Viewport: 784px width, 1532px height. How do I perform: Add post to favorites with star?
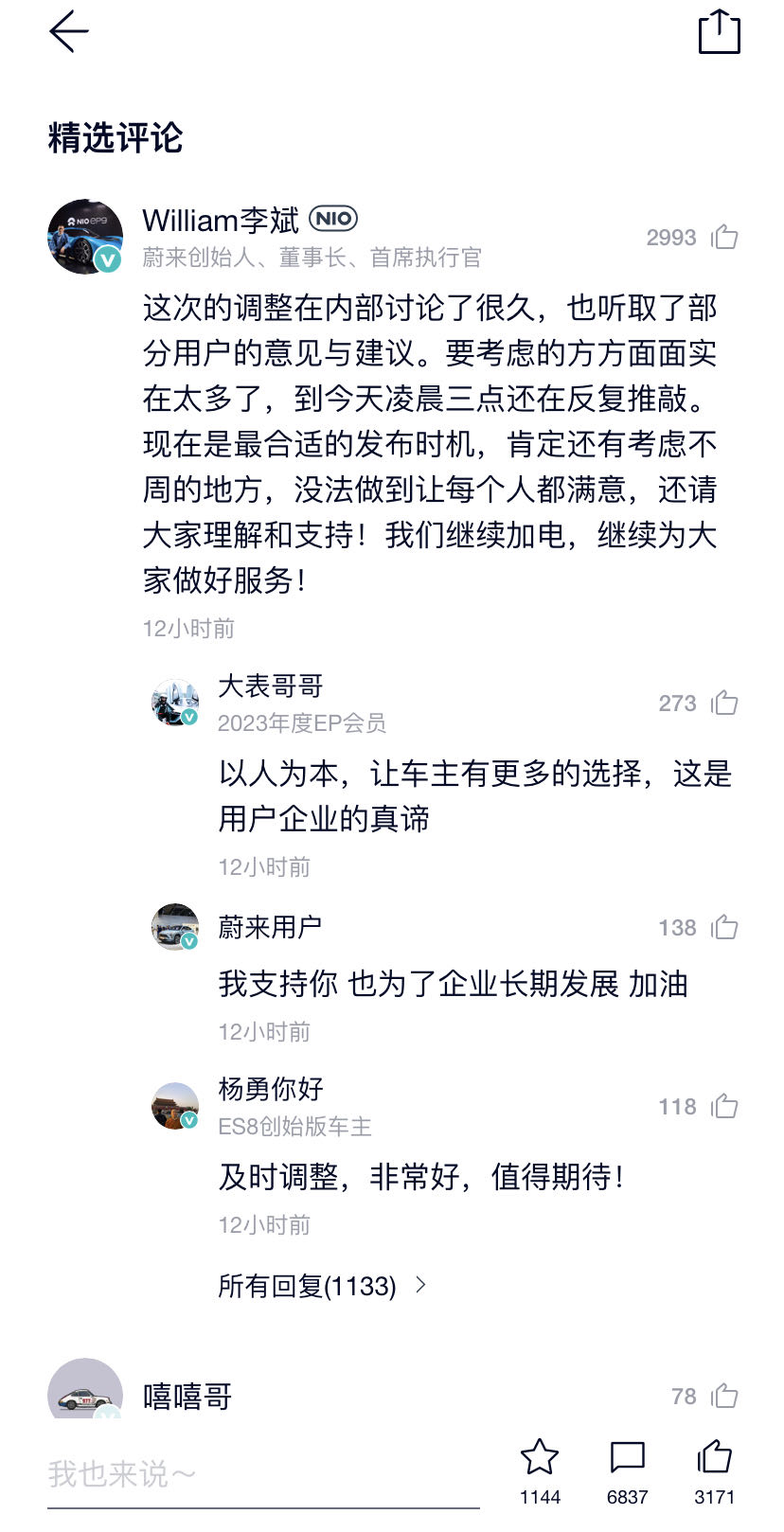[540, 1458]
